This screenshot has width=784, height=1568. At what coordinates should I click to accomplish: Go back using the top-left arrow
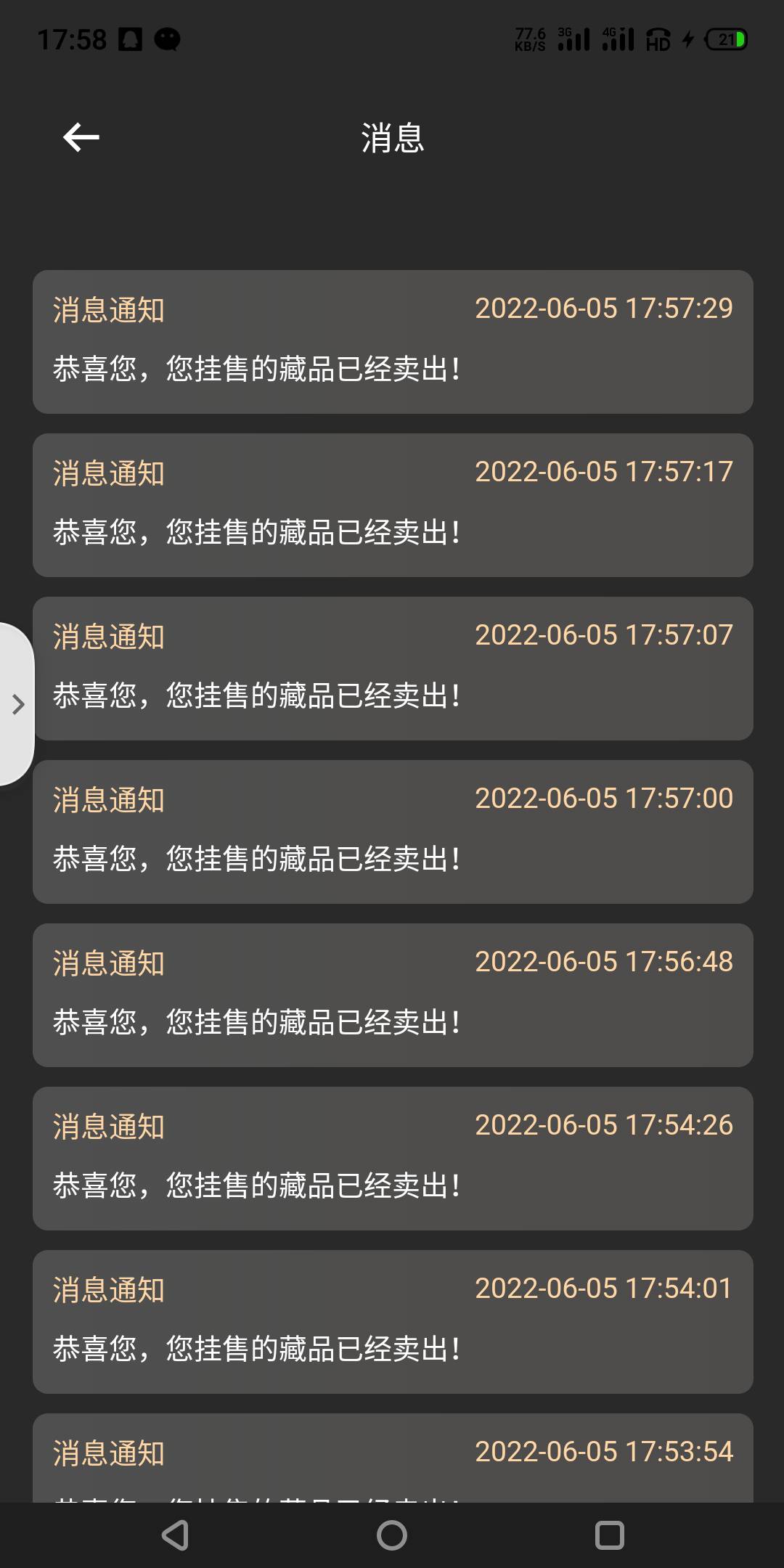click(81, 137)
